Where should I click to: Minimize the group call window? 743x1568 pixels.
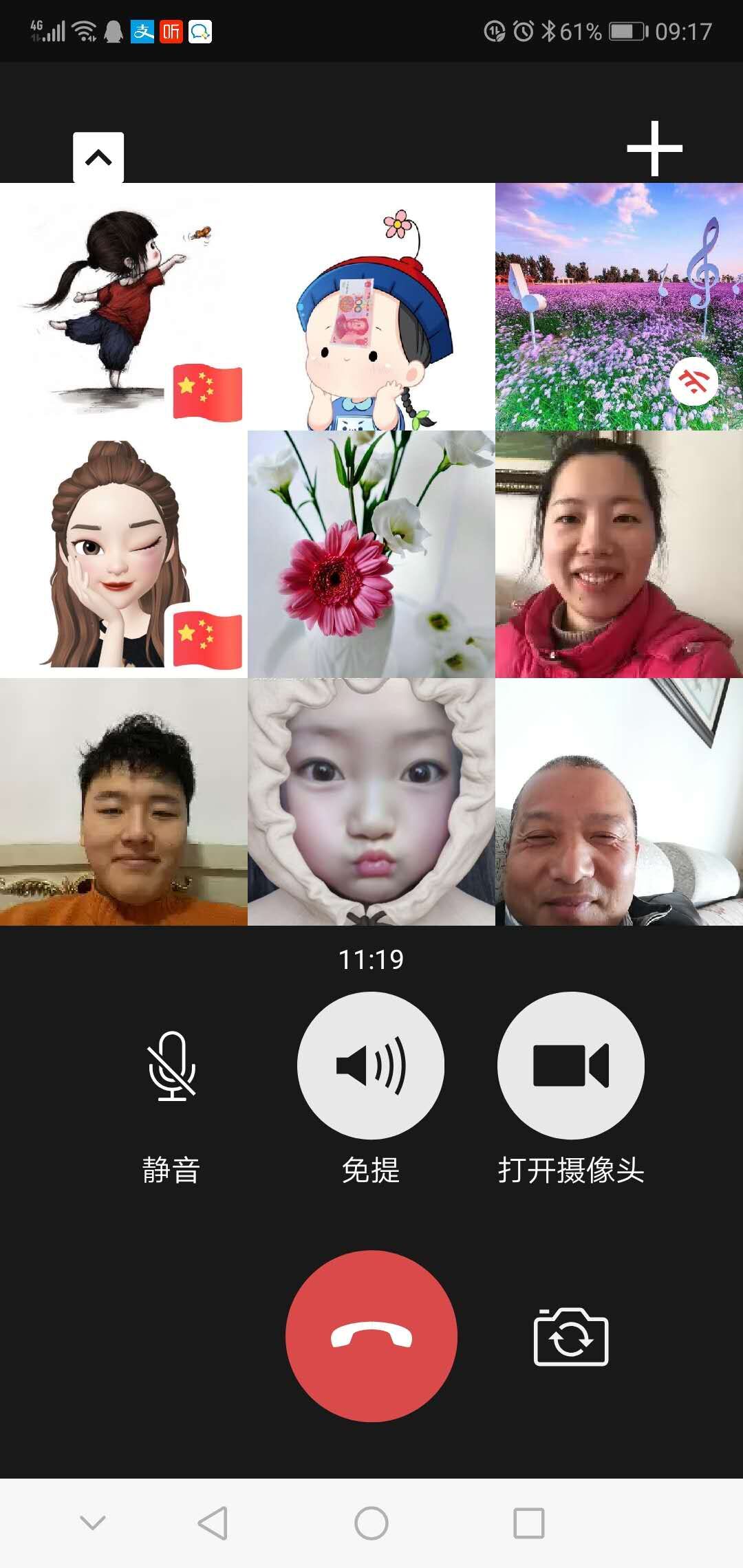[98, 157]
